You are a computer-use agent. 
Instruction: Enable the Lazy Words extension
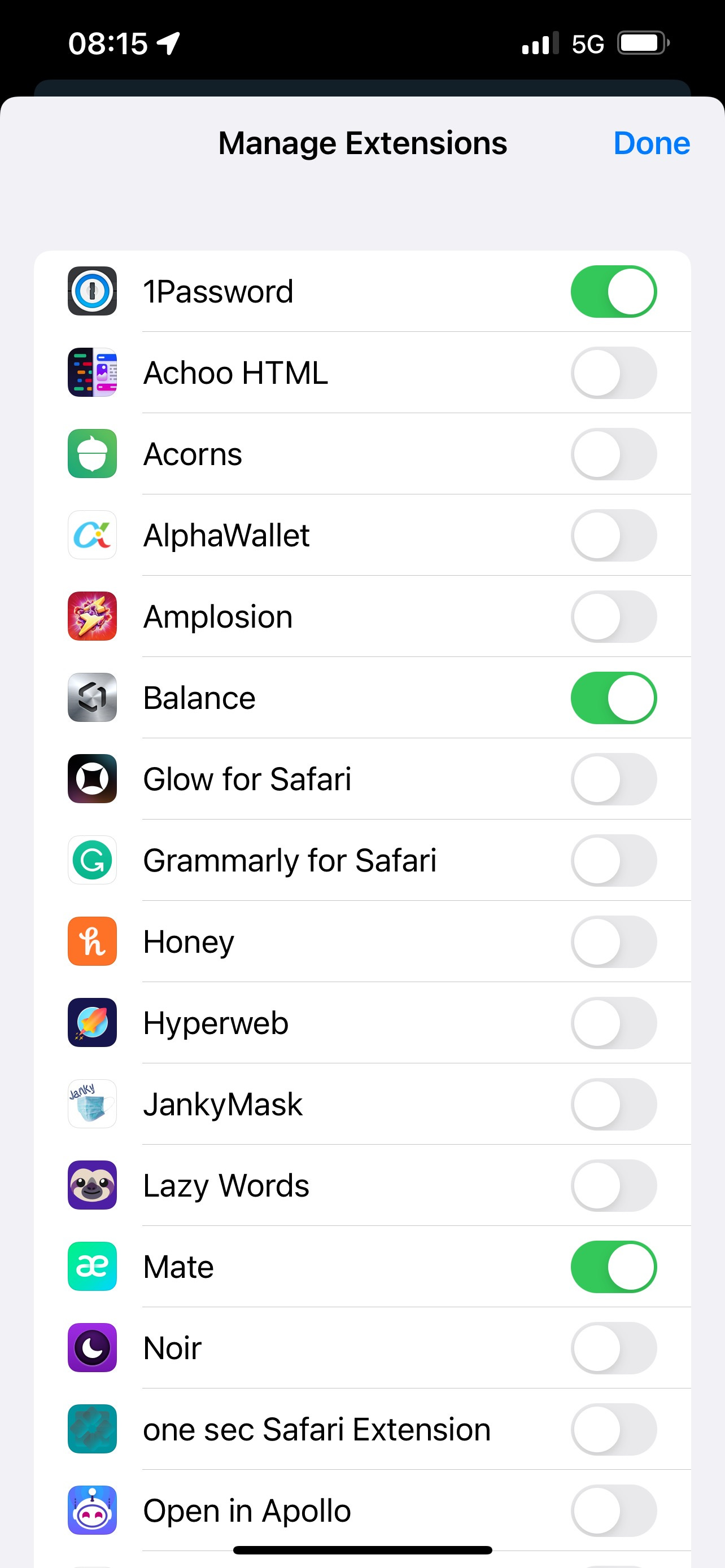pos(614,1186)
